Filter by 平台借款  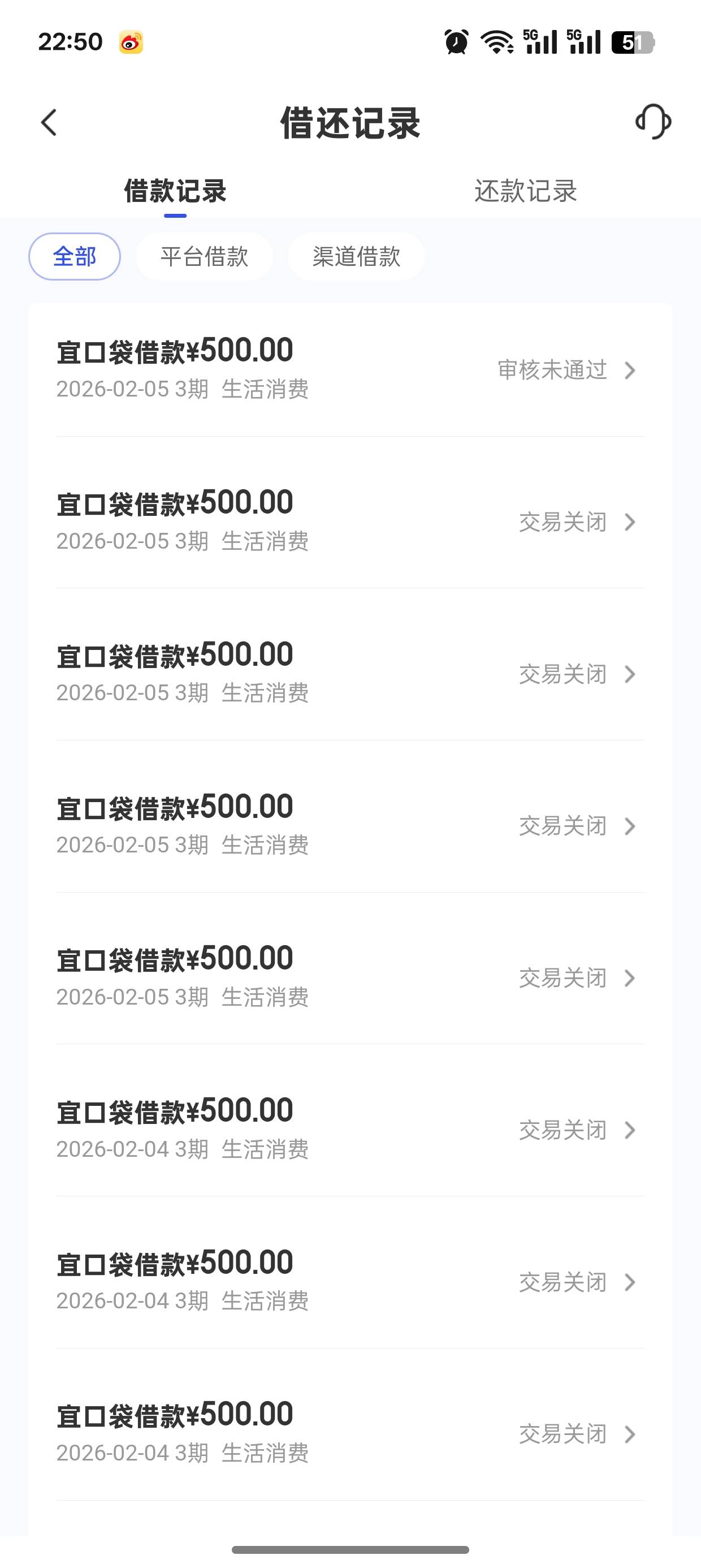tap(205, 256)
